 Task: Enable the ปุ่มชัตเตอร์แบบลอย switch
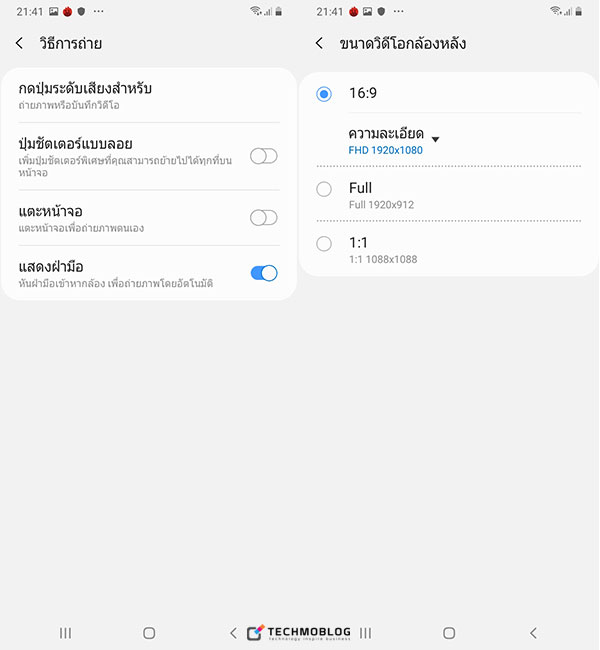263,156
